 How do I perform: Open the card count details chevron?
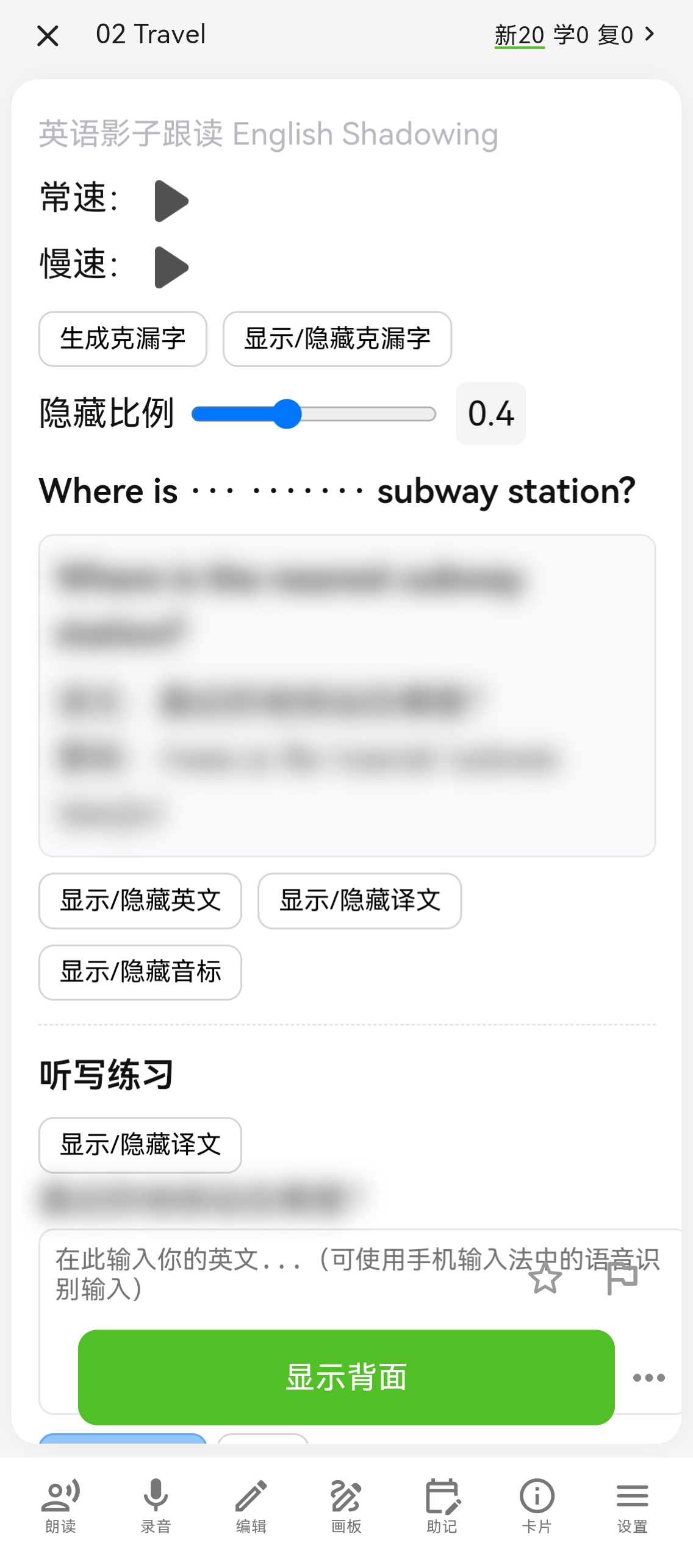[x=650, y=34]
